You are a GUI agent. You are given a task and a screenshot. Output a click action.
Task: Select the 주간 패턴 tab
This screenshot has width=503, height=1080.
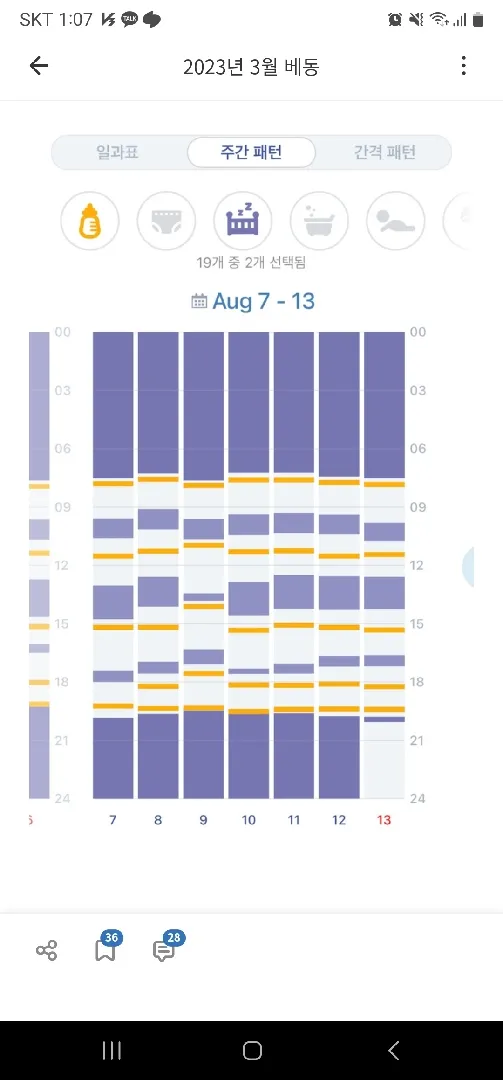[251, 152]
